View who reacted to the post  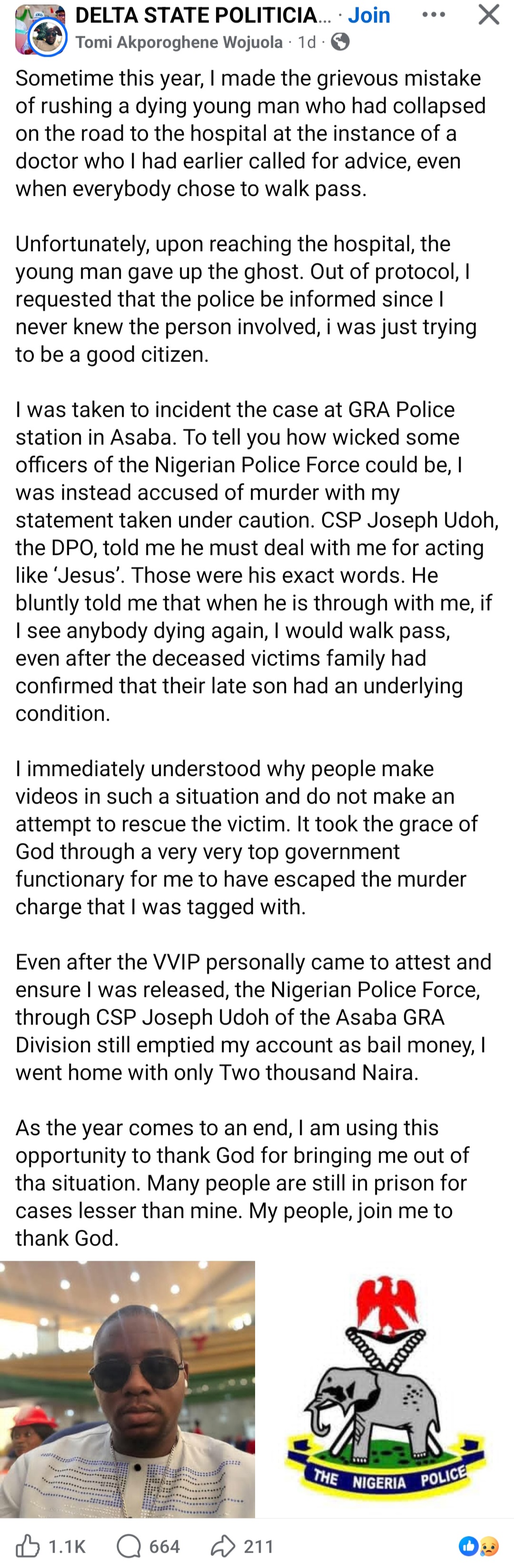pos(479,1546)
